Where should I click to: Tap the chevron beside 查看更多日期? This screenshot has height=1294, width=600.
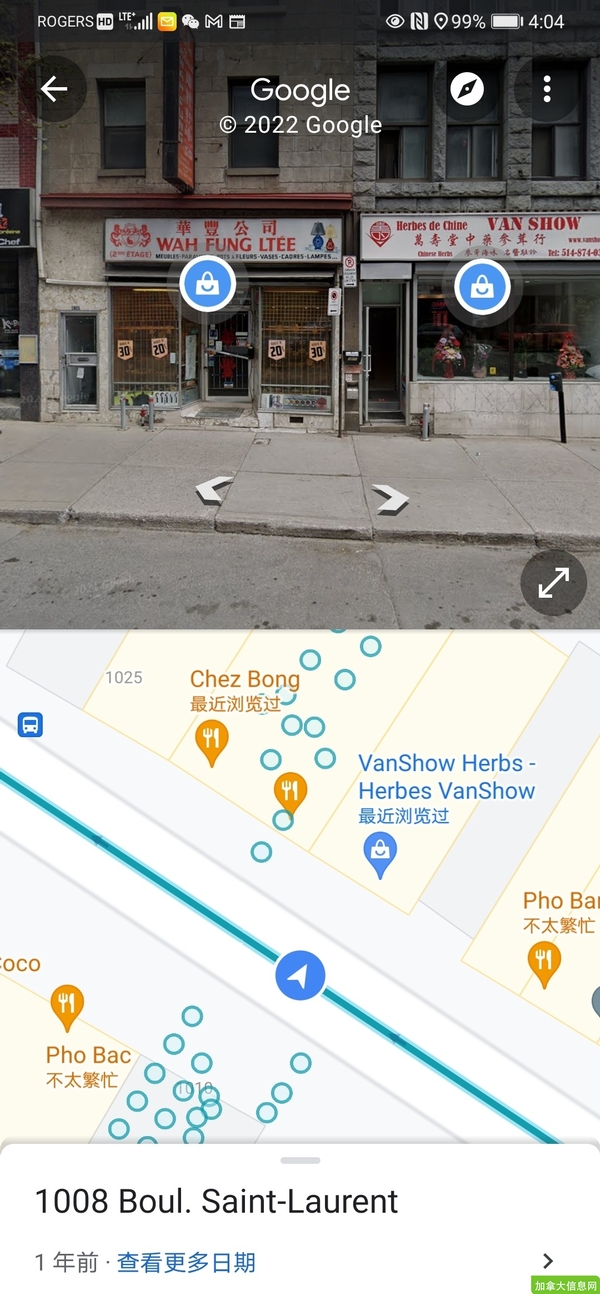point(547,1261)
